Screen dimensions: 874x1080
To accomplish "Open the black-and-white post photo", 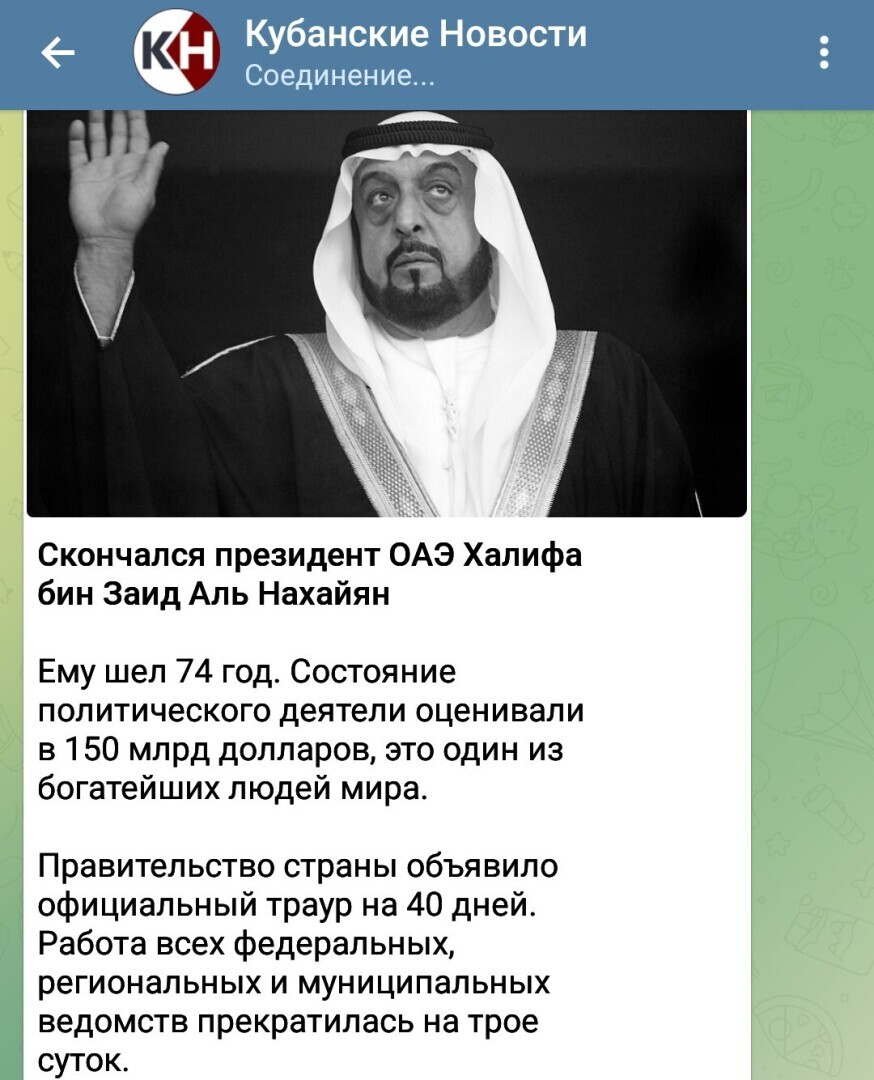I will pos(386,313).
